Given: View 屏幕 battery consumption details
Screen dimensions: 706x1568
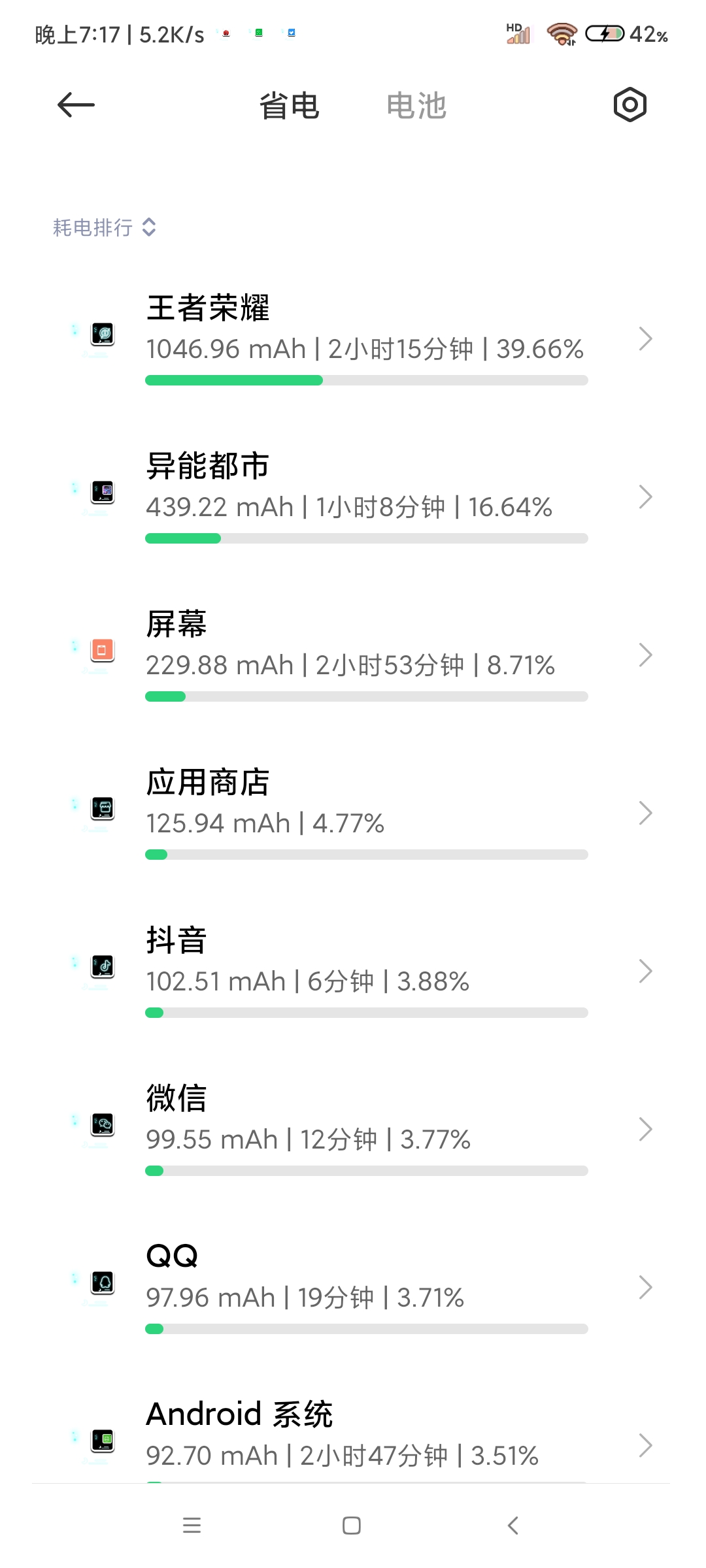Looking at the screenshot, I should tap(353, 655).
